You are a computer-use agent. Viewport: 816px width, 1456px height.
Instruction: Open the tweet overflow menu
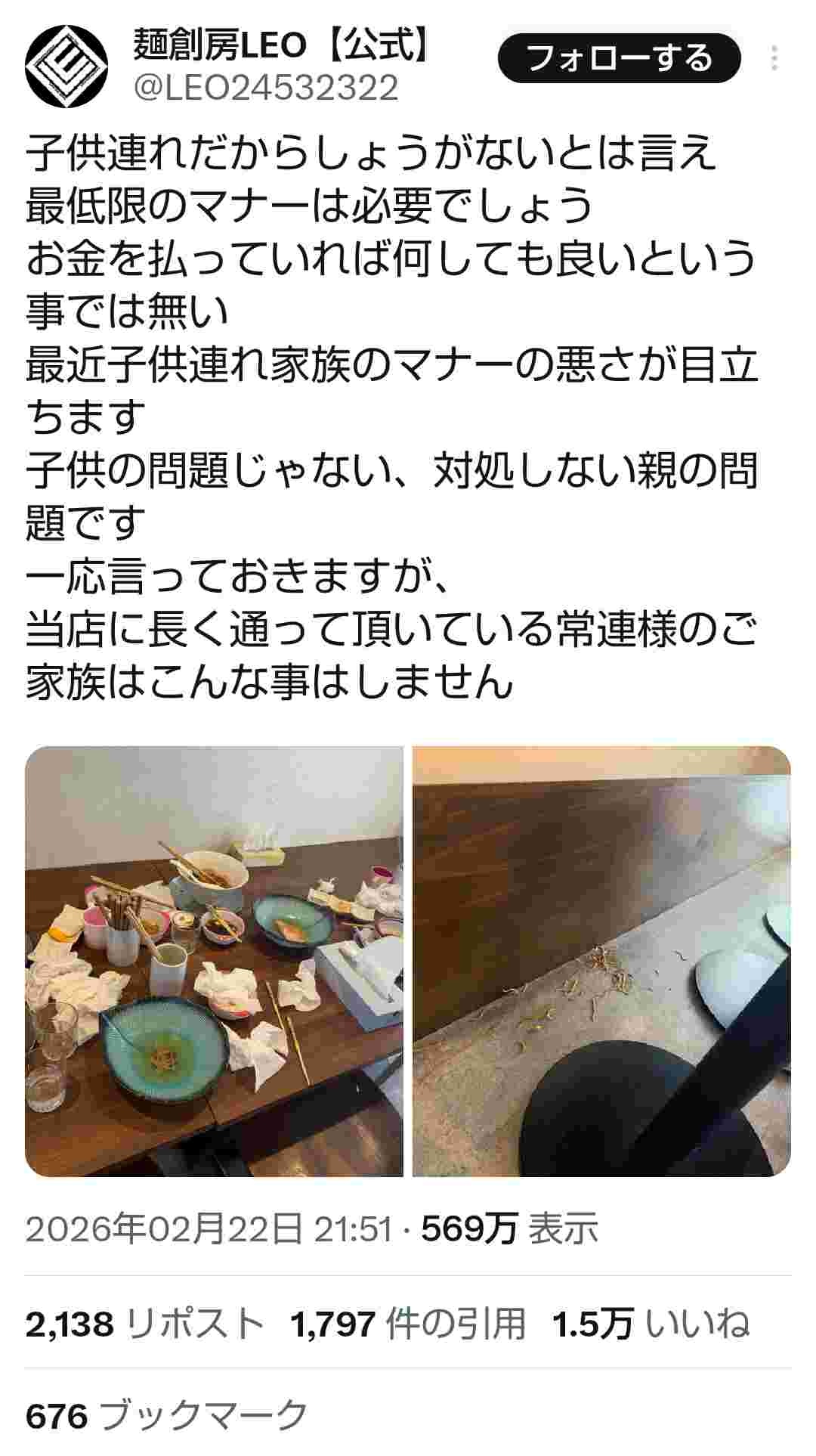774,58
